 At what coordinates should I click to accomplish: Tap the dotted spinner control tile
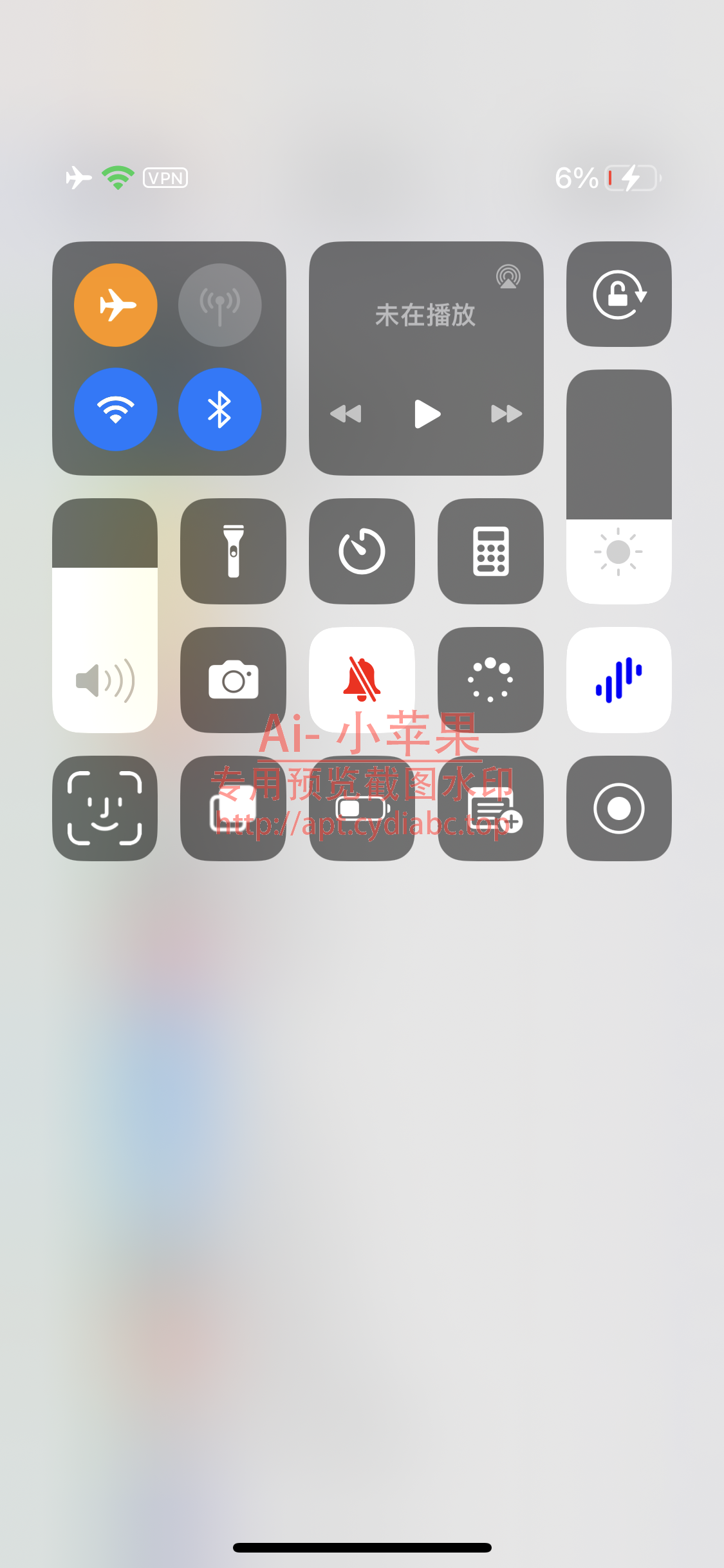(490, 680)
